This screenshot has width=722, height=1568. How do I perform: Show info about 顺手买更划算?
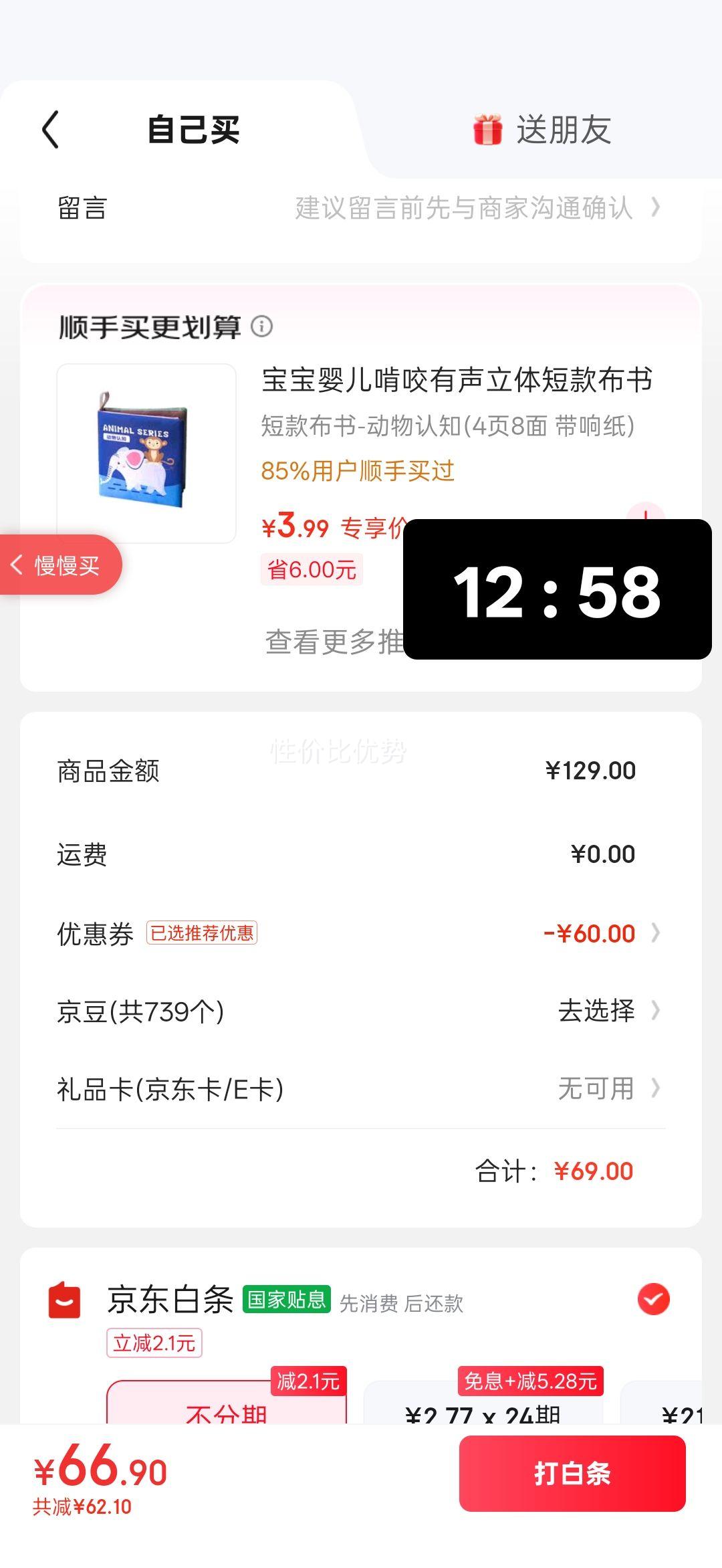[262, 326]
